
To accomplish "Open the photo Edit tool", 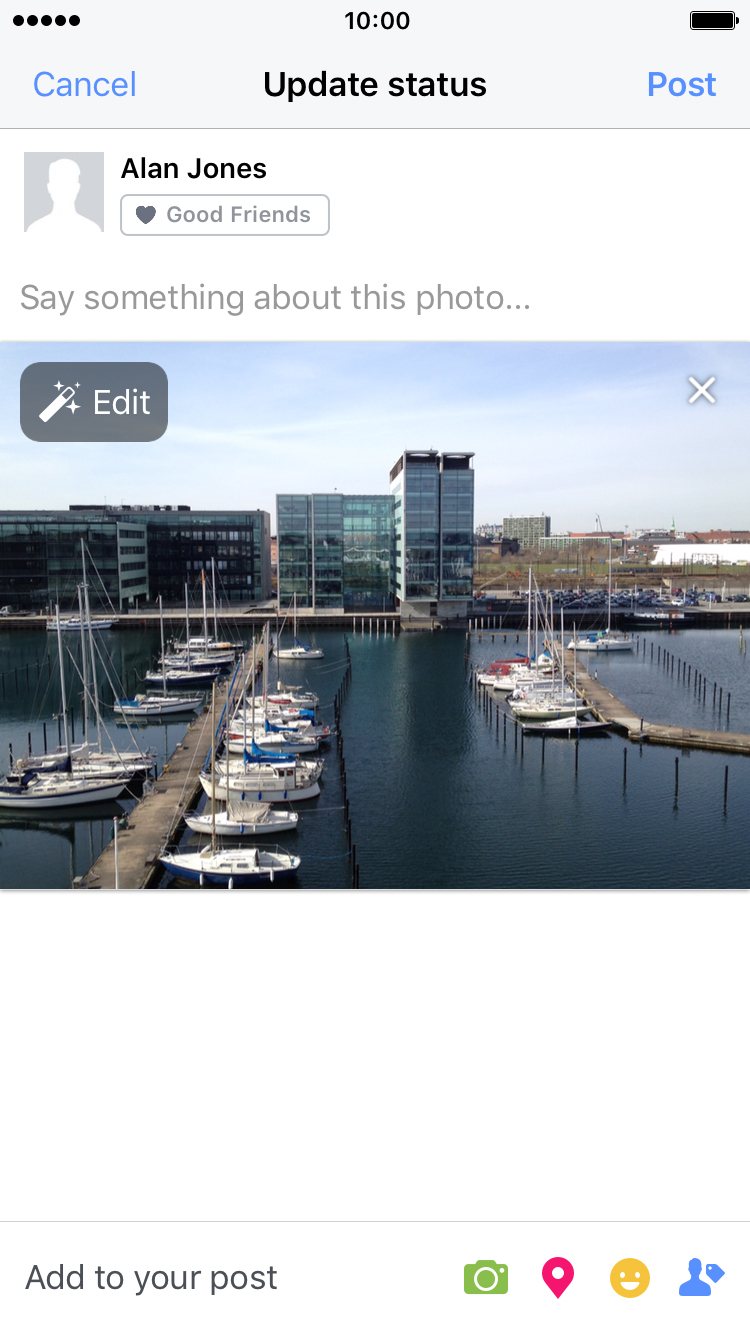I will [94, 402].
